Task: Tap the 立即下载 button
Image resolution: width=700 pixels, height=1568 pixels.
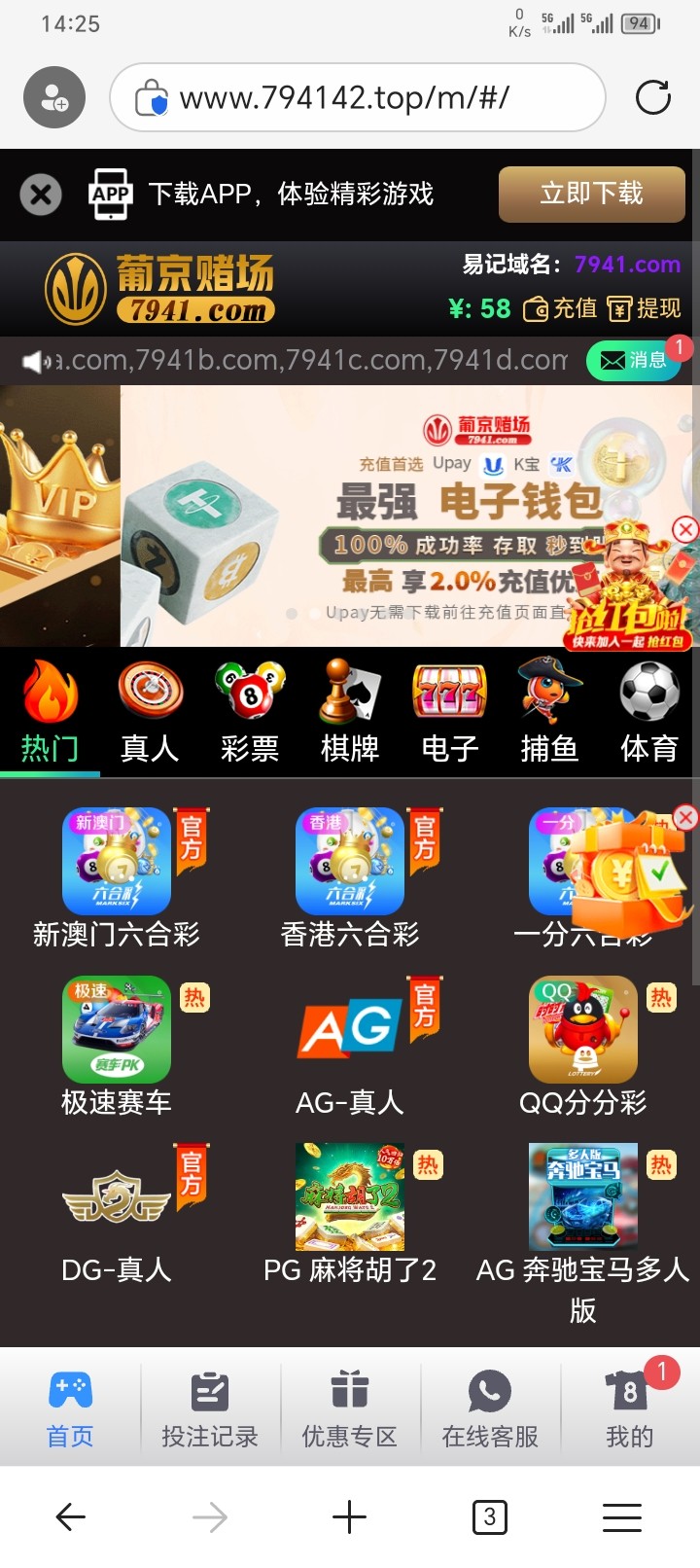Action: (591, 194)
